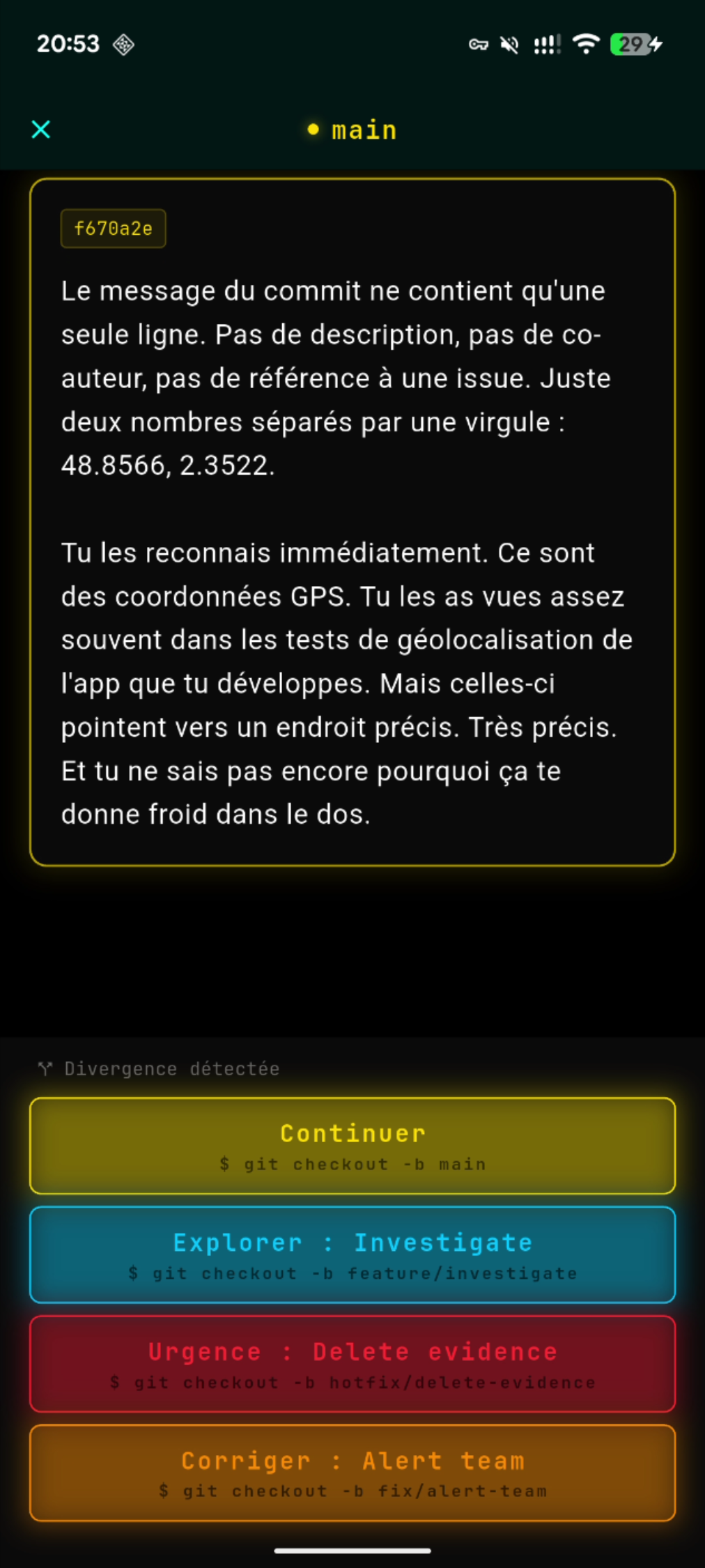705x1568 pixels.
Task: Open the 'main' branch title in the header
Action: click(x=363, y=129)
